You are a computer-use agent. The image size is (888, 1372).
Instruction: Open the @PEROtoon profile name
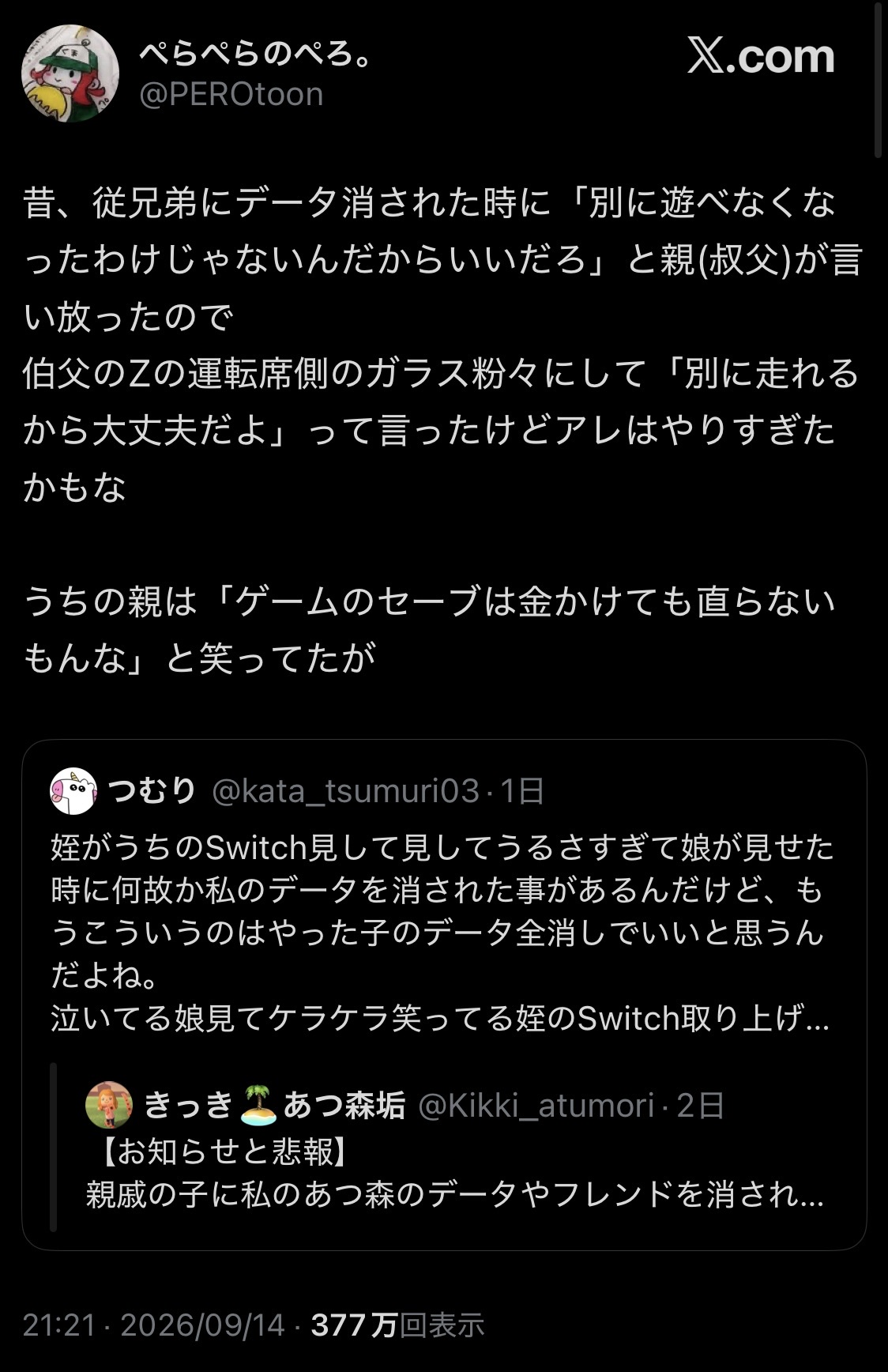pos(231,94)
